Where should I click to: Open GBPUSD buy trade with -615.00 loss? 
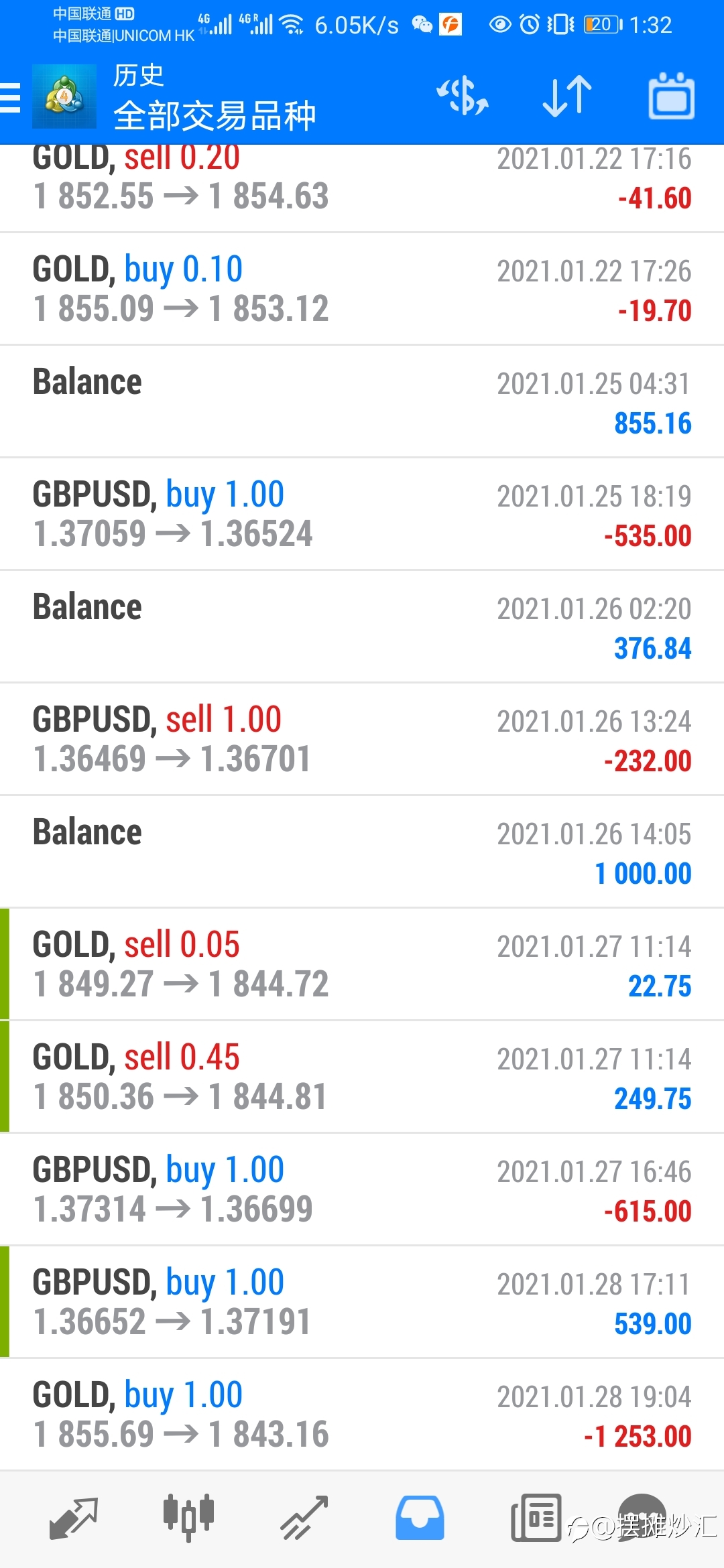362,1190
